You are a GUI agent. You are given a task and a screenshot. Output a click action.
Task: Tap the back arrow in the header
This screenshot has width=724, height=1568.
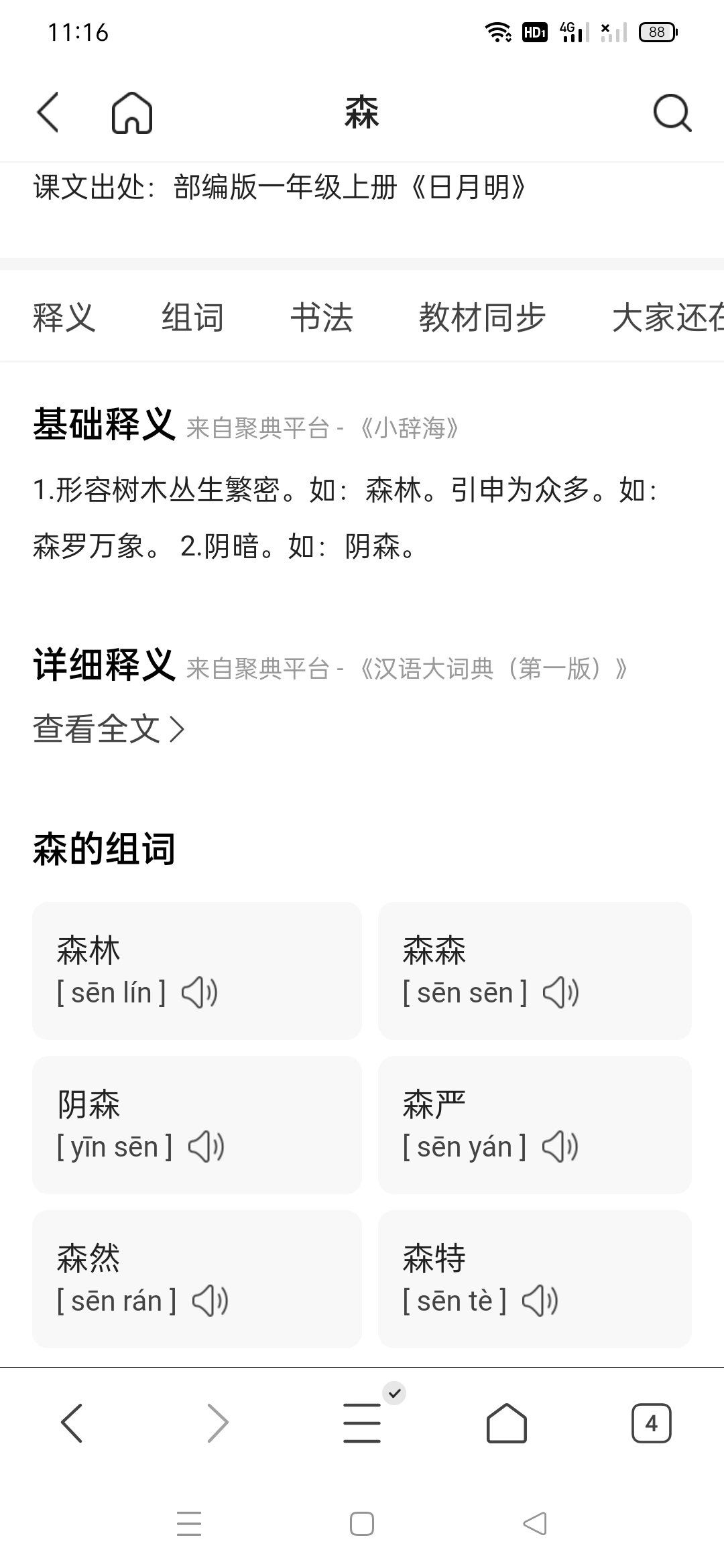[x=47, y=113]
